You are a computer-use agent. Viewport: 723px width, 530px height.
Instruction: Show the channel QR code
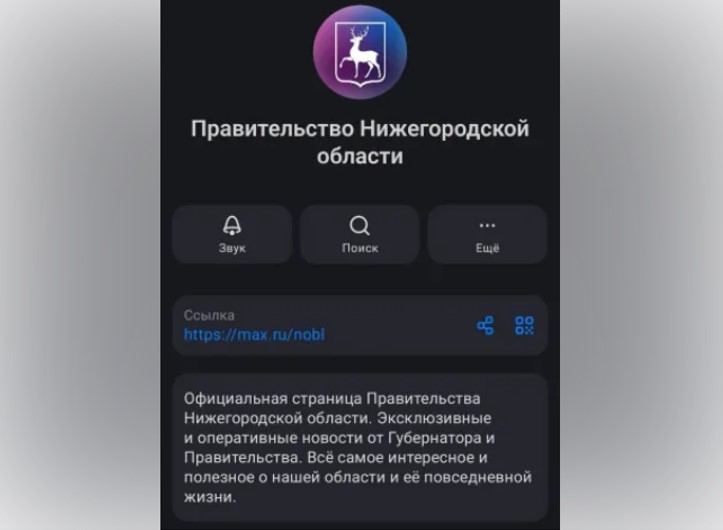point(524,325)
